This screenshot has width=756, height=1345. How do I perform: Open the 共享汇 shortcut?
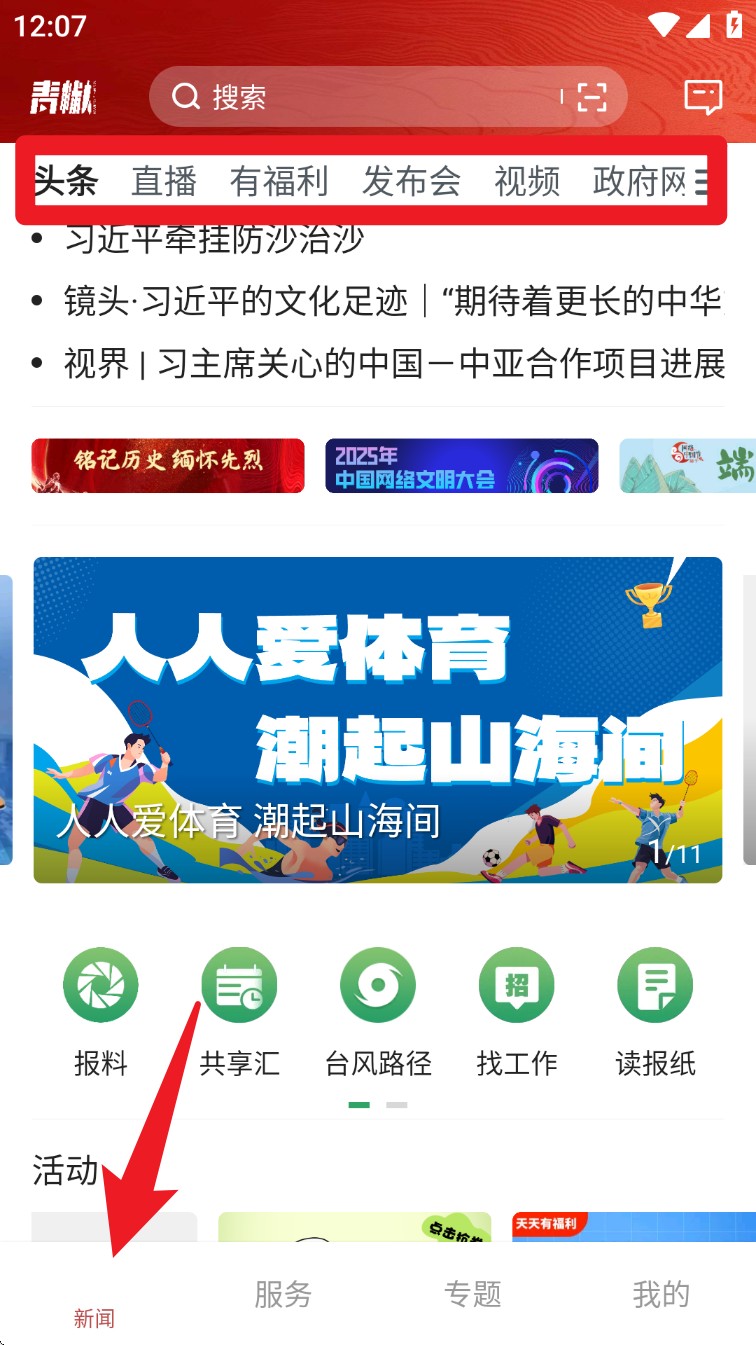coord(239,1010)
